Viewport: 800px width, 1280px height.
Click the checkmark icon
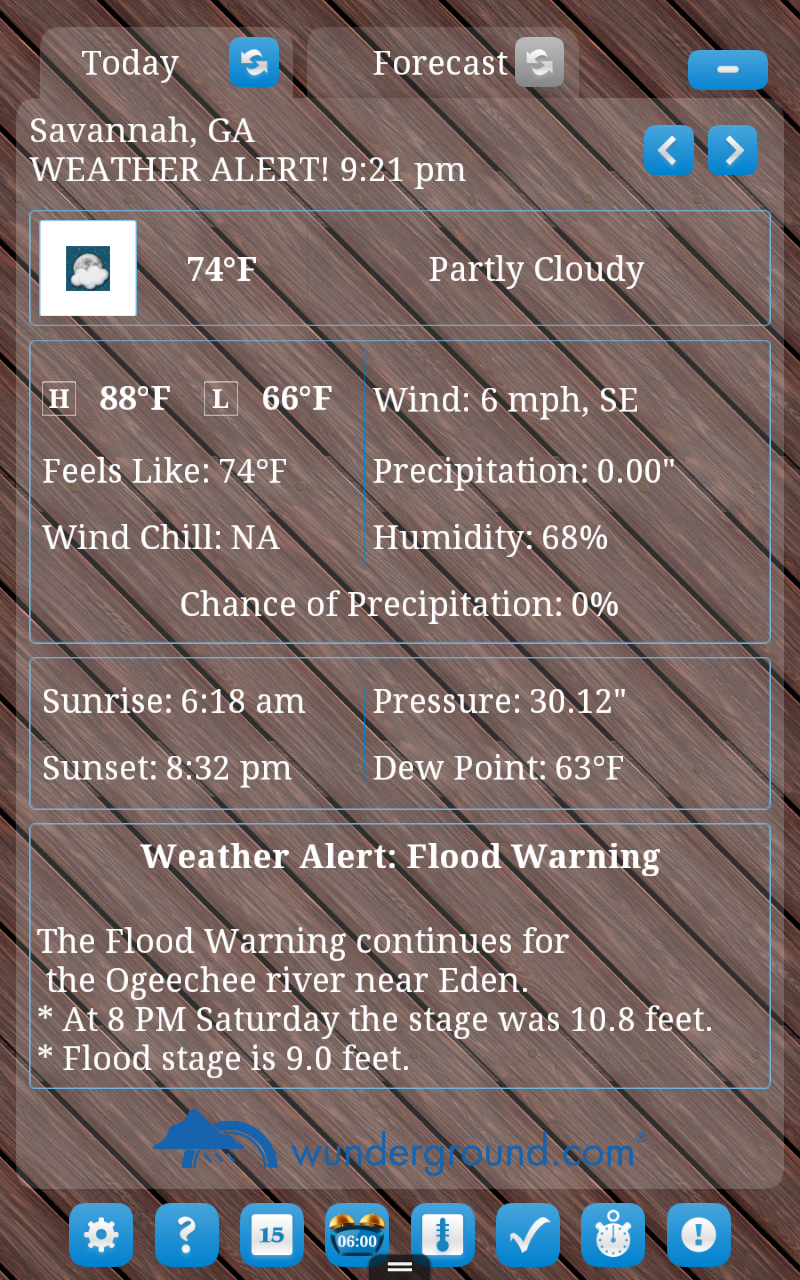tap(528, 1235)
